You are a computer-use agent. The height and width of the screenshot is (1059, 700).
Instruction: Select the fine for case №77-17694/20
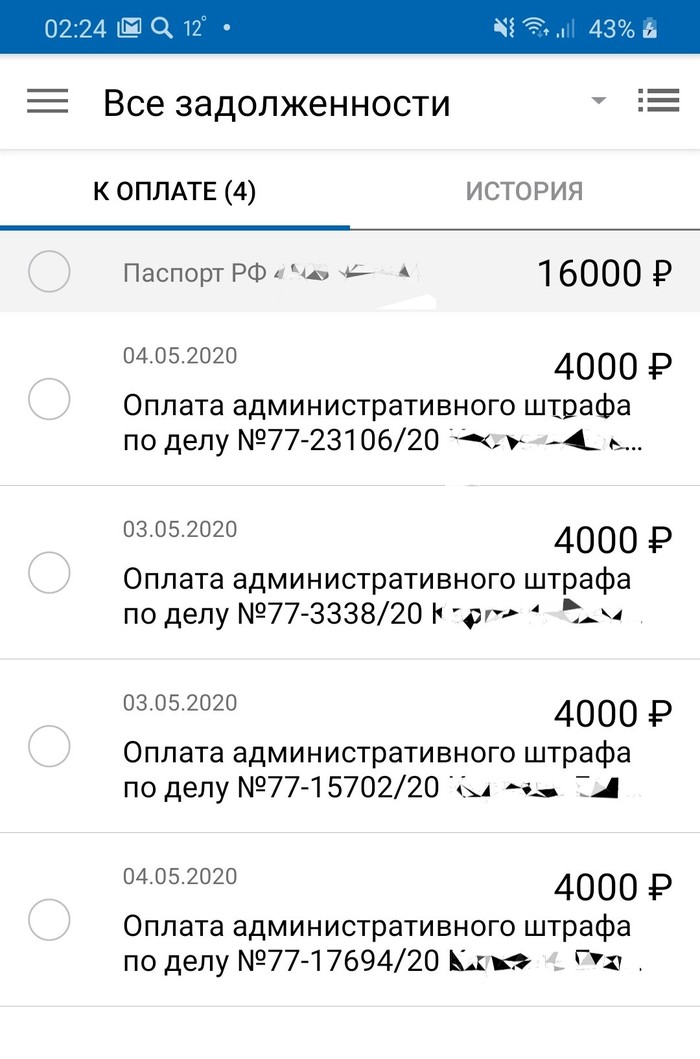[x=49, y=919]
